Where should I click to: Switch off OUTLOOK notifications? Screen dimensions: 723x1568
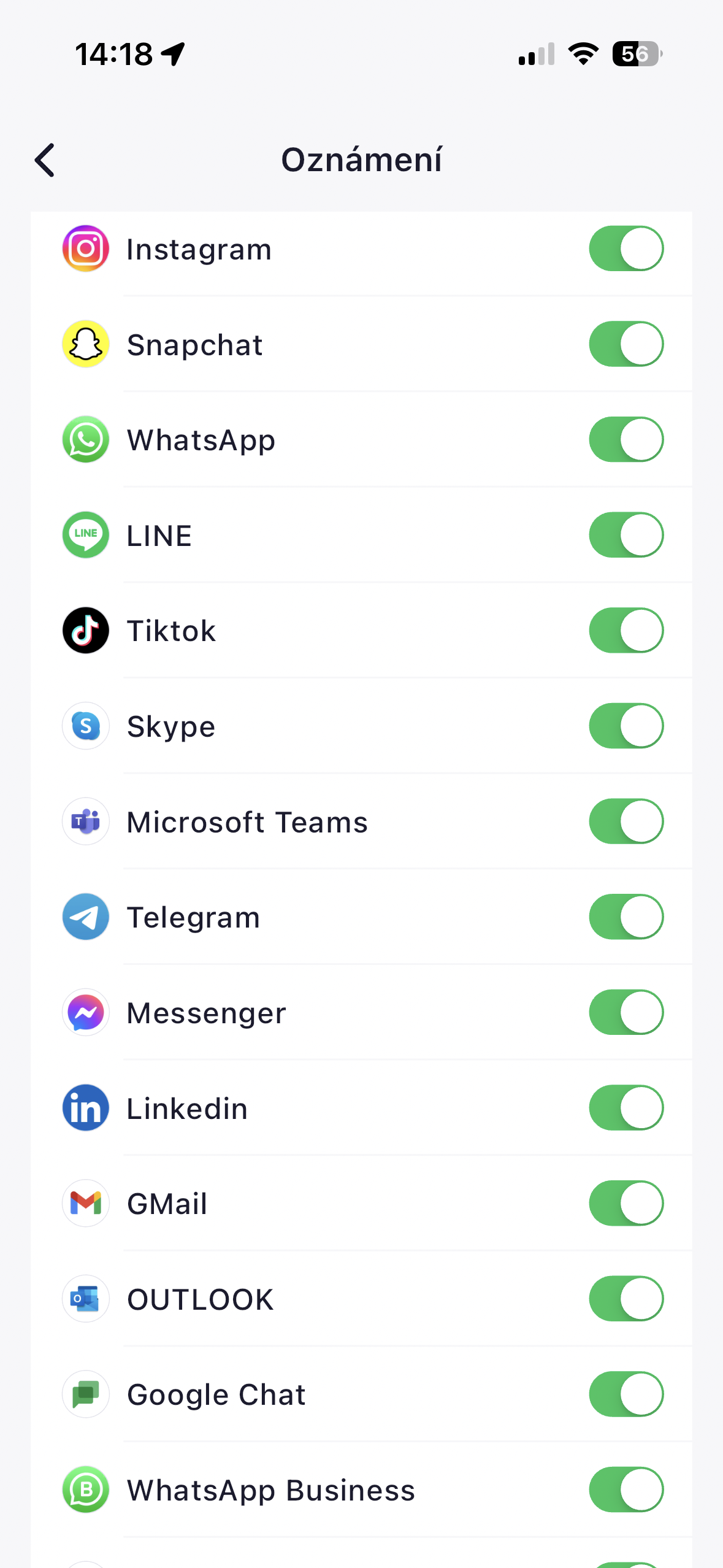[625, 1299]
